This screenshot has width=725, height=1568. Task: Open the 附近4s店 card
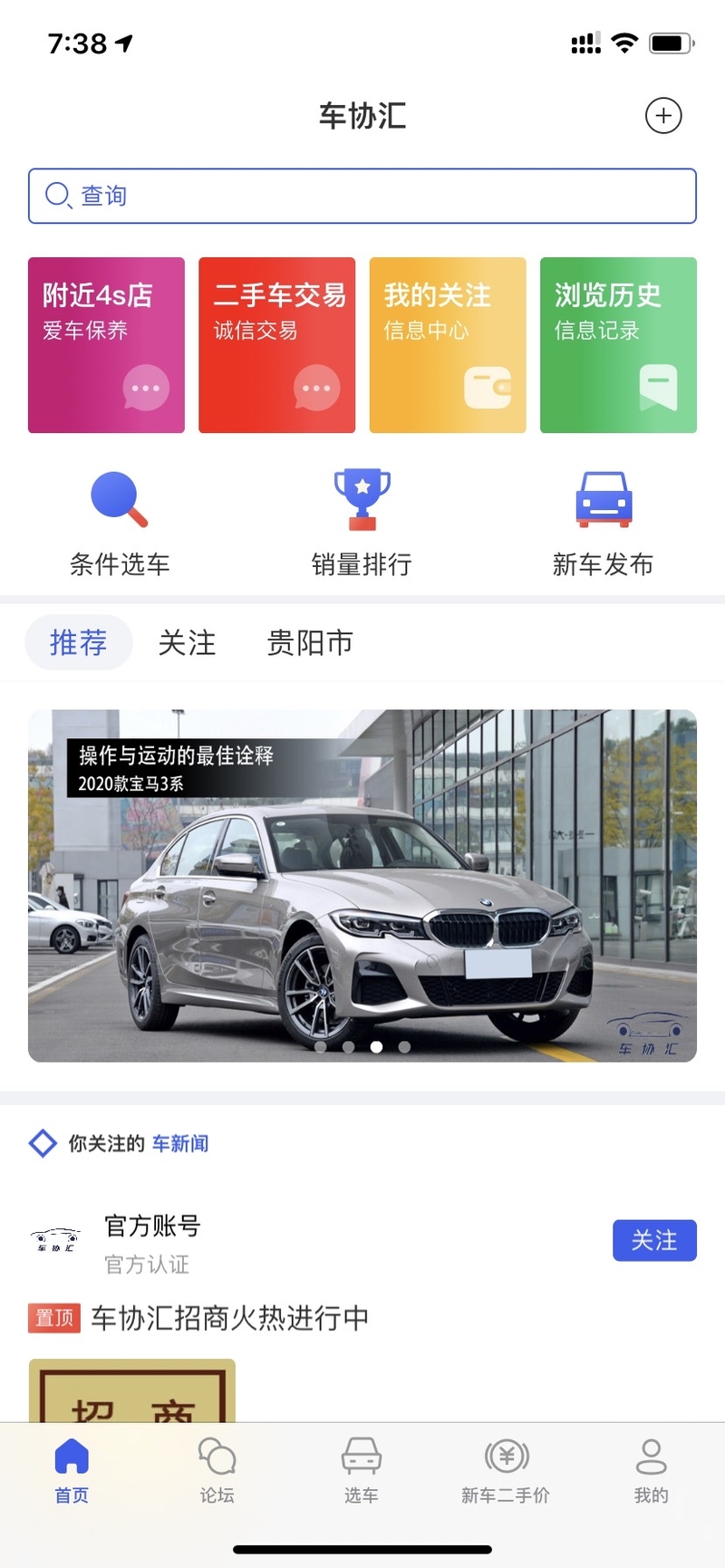pos(106,345)
